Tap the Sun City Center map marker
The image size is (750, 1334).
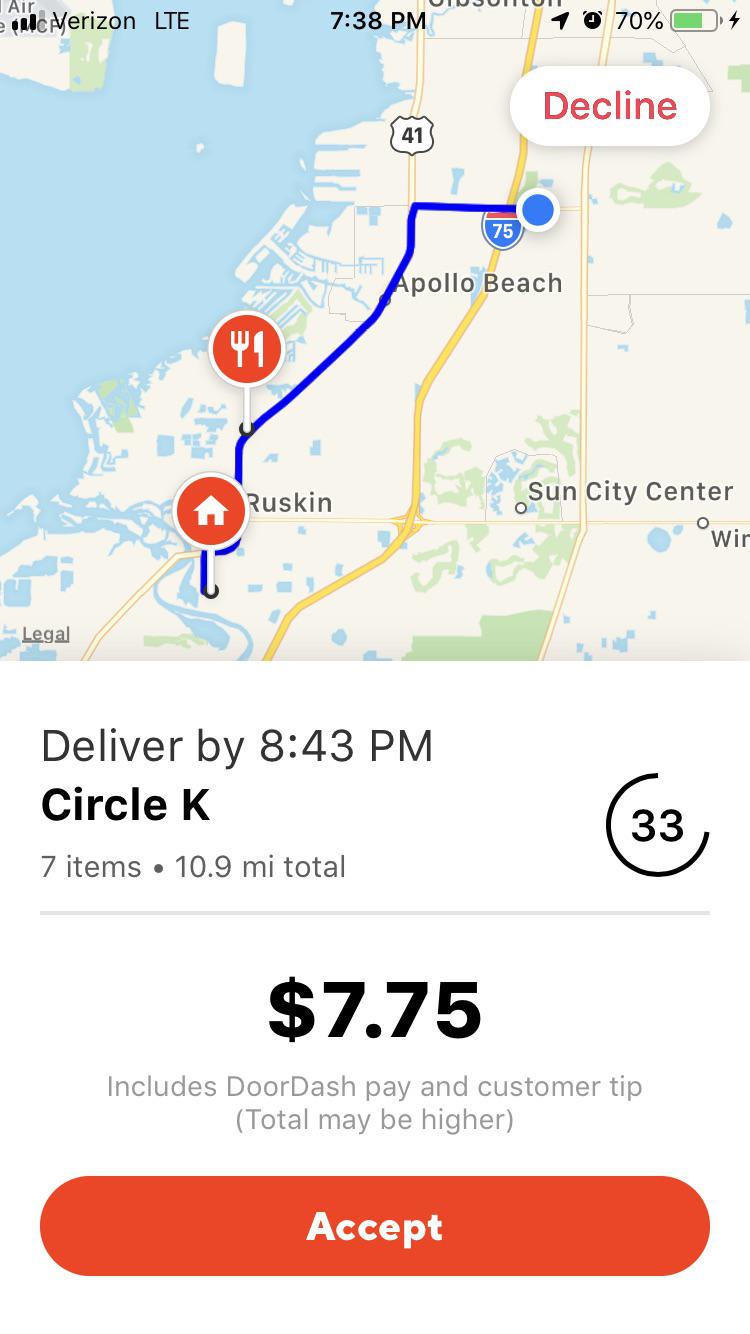click(x=521, y=506)
